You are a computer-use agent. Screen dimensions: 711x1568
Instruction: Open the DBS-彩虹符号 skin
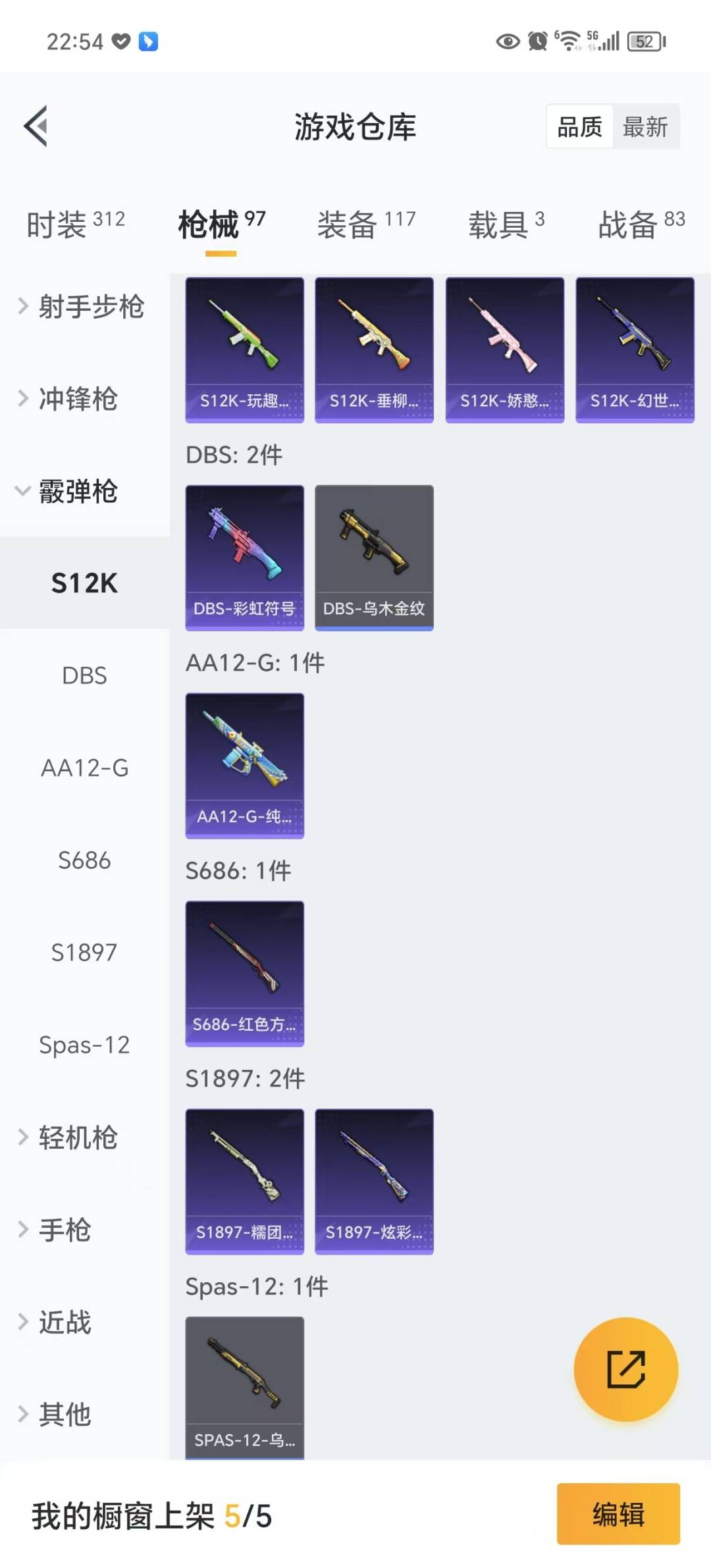[244, 557]
